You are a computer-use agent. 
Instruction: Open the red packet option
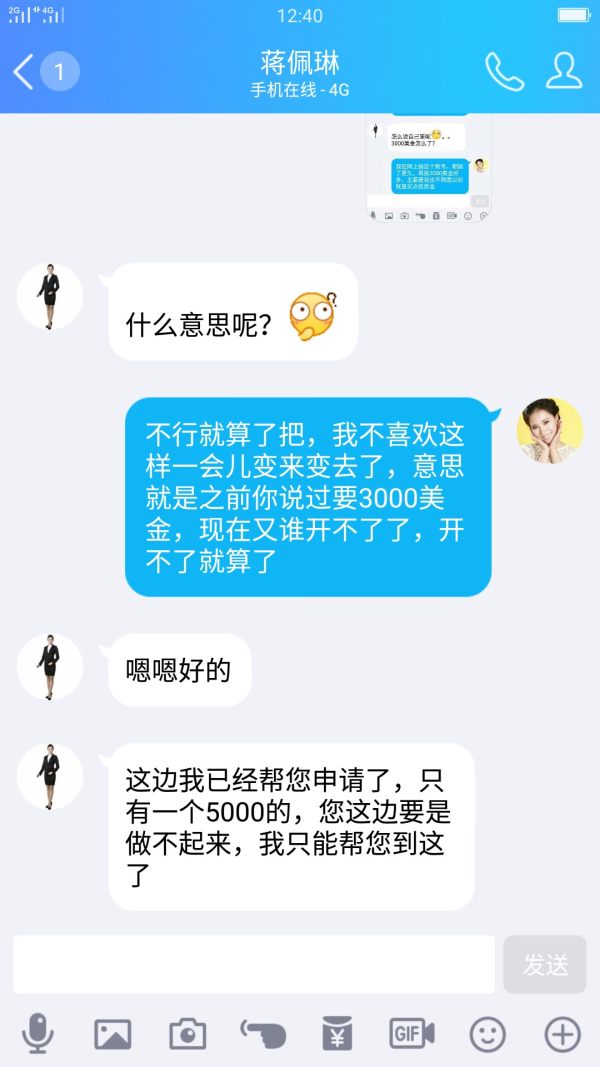tap(337, 1033)
